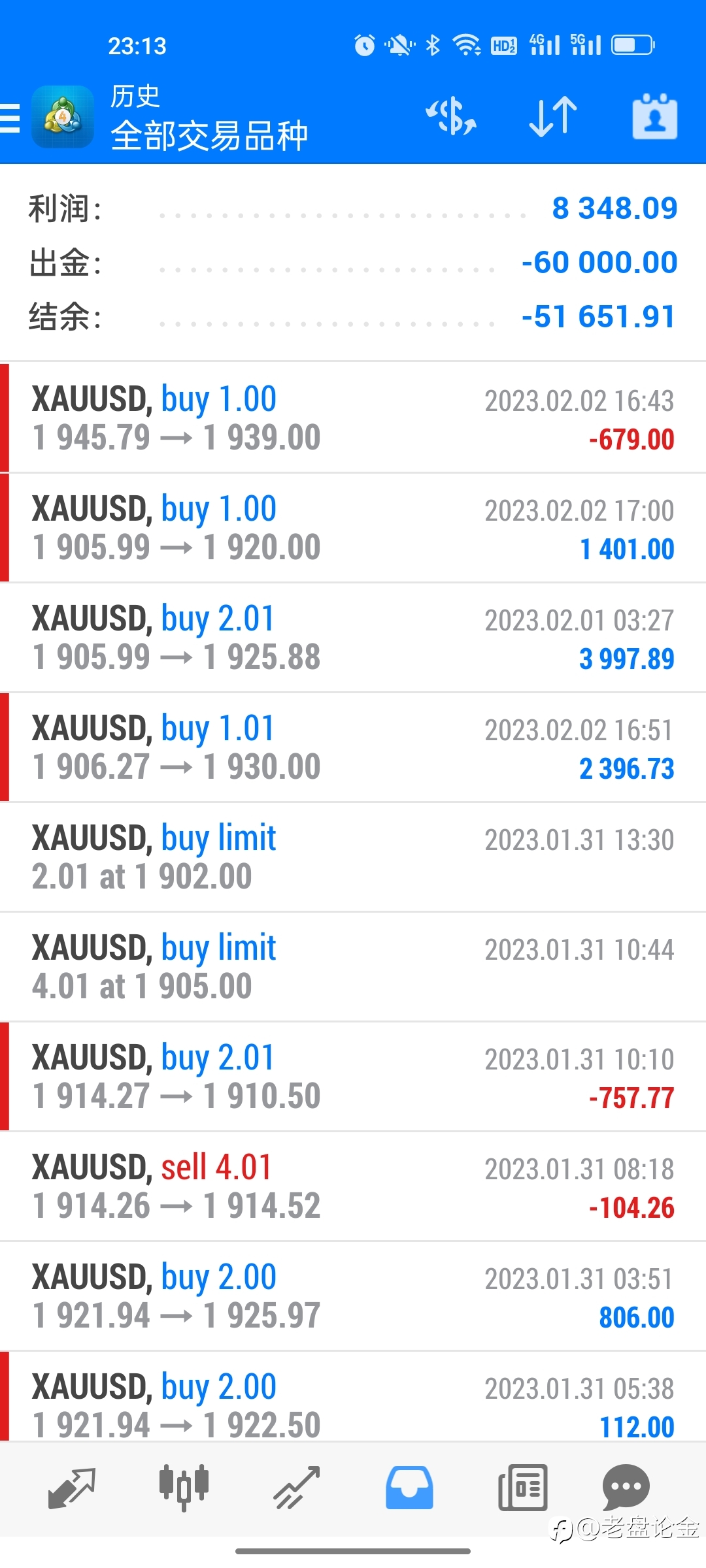The height and width of the screenshot is (1568, 706).
Task: Open the News tab
Action: tap(522, 1488)
